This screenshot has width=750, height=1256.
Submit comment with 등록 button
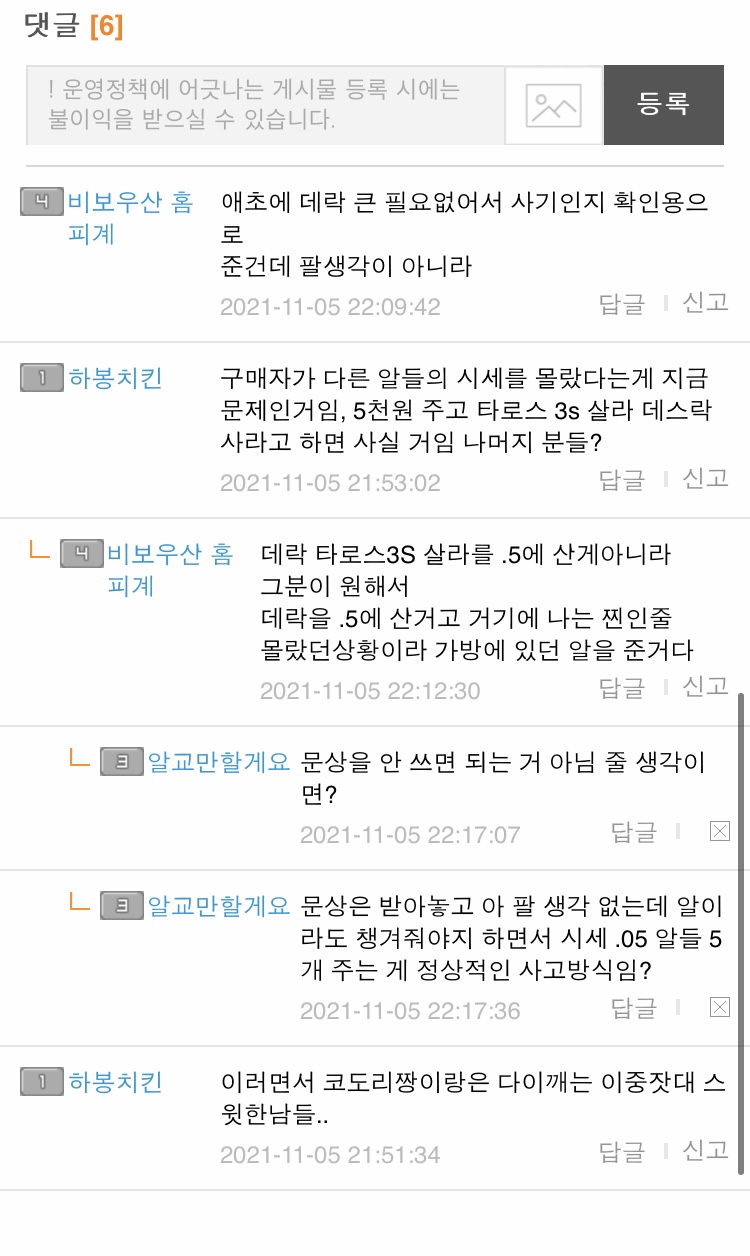pos(663,105)
